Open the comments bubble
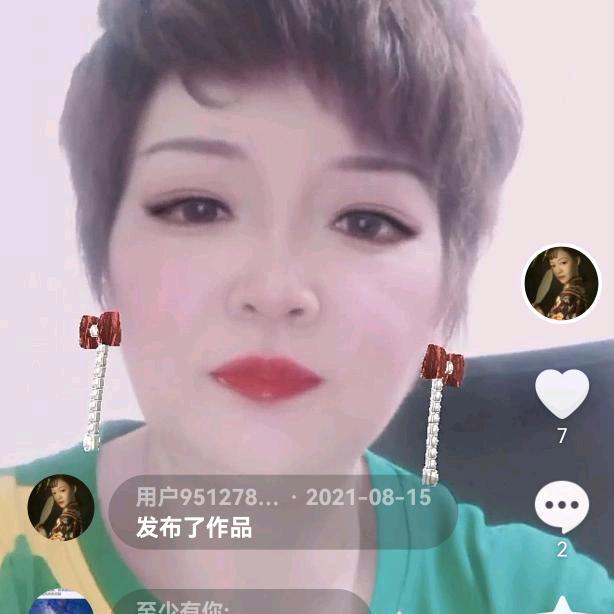Image resolution: width=614 pixels, height=614 pixels. click(x=562, y=507)
